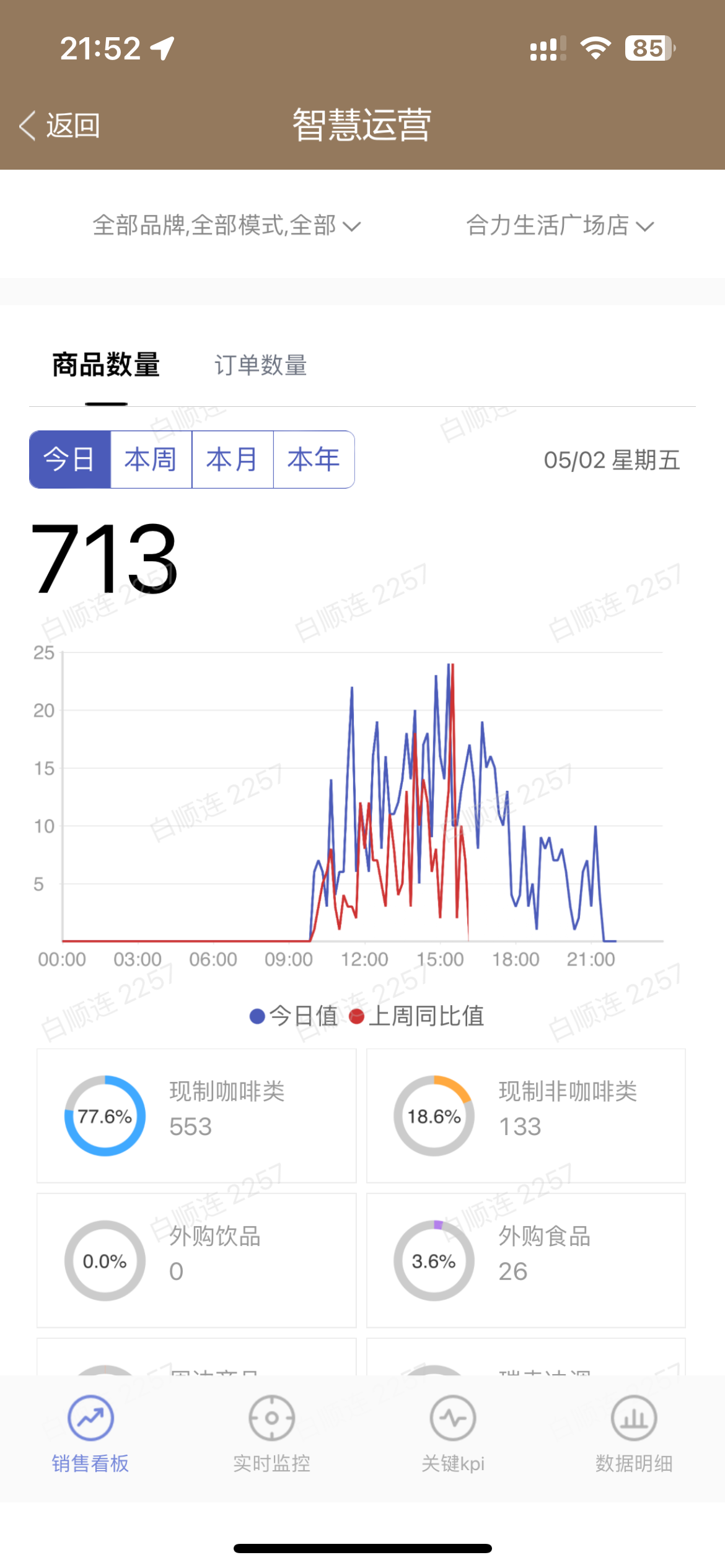Choose the 本年 time range
This screenshot has width=725, height=1568.
pos(314,460)
